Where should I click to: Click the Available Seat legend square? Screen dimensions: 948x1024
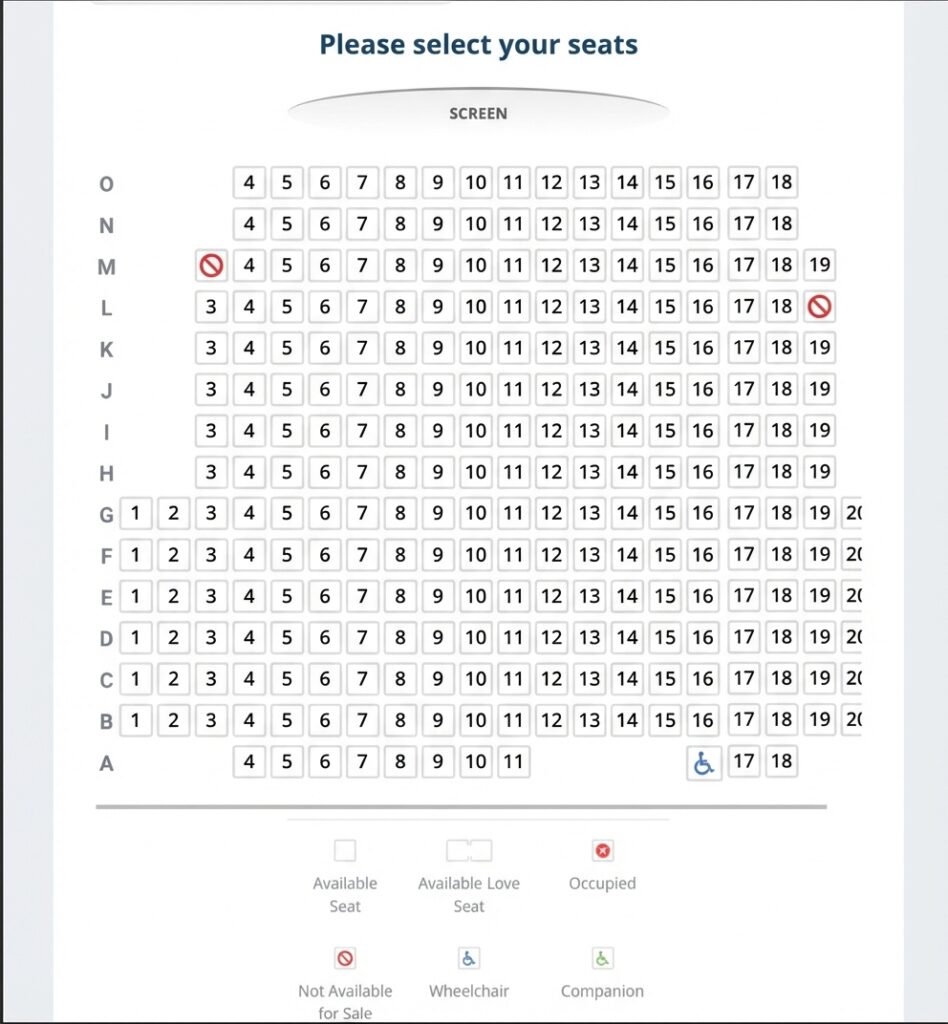tap(345, 850)
